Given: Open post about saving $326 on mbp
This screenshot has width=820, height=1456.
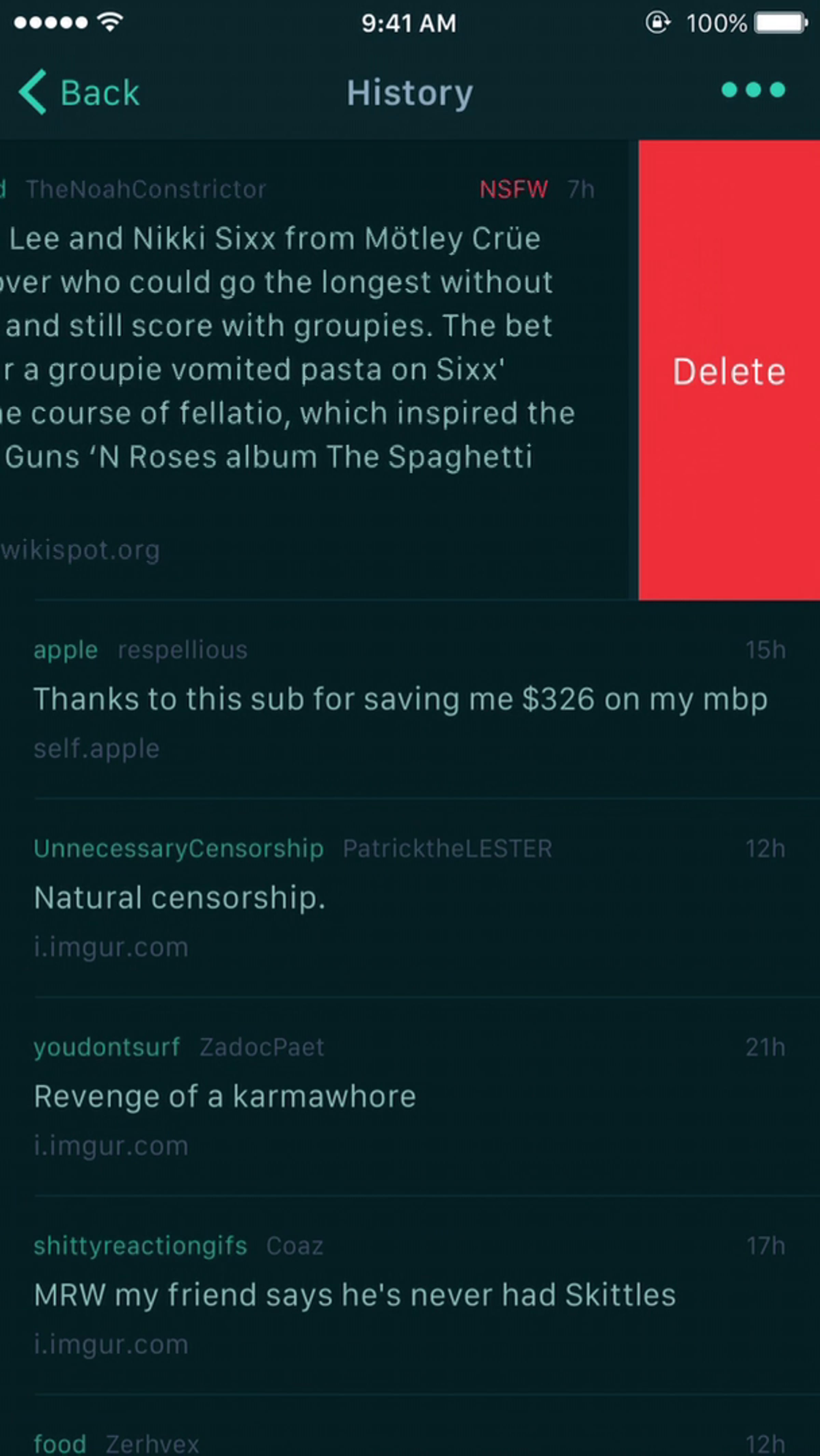Looking at the screenshot, I should click(400, 699).
